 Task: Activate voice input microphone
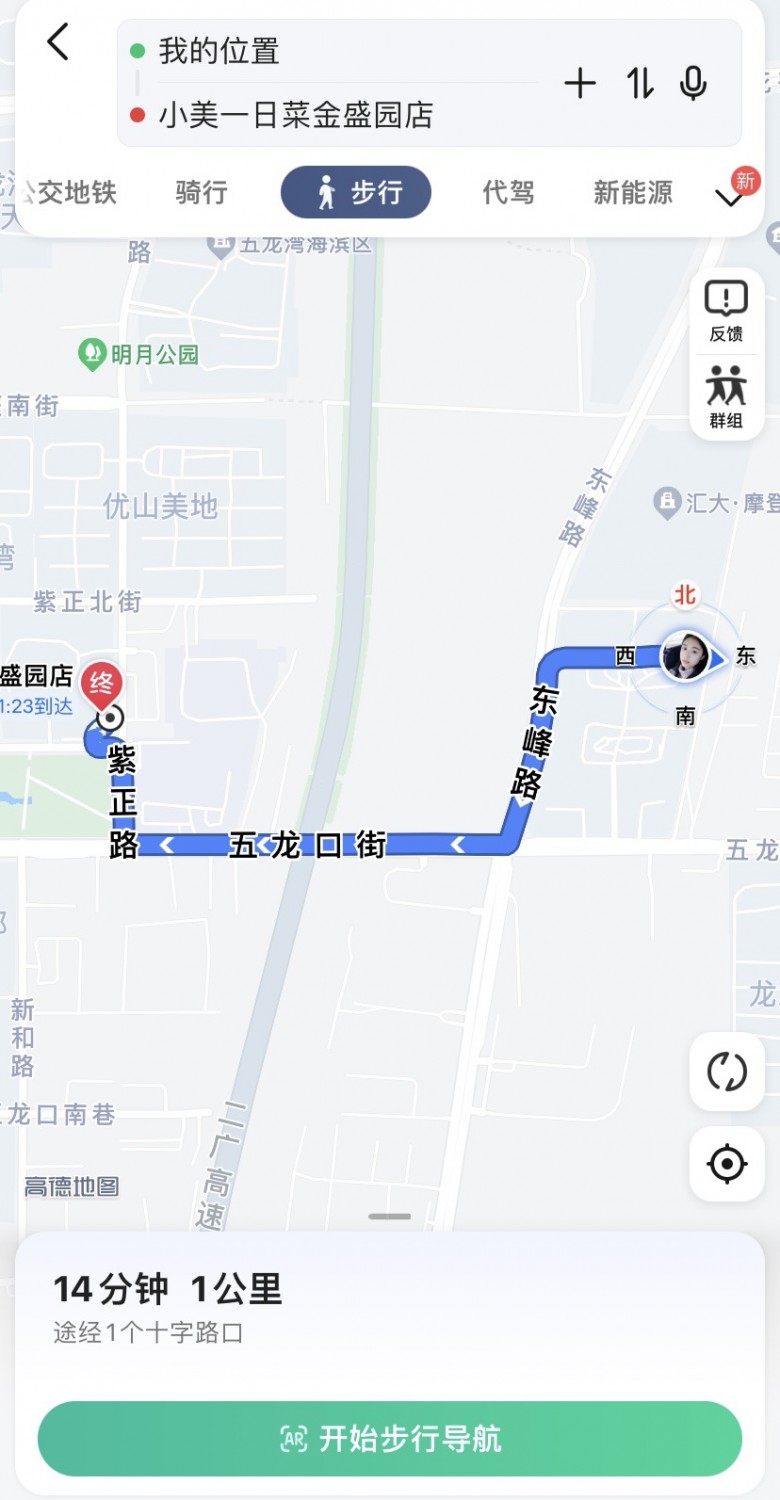click(x=694, y=84)
